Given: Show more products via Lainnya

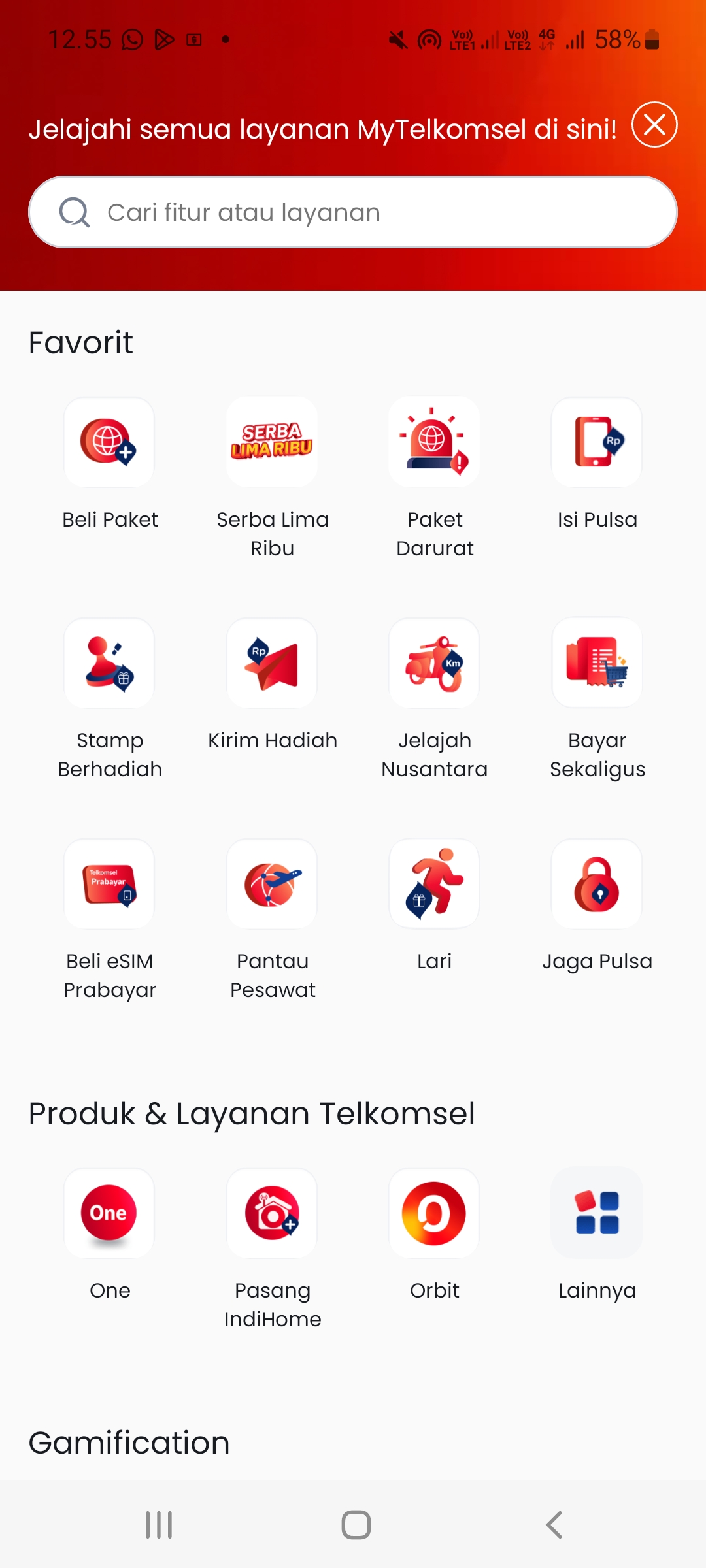Looking at the screenshot, I should coord(597,1213).
